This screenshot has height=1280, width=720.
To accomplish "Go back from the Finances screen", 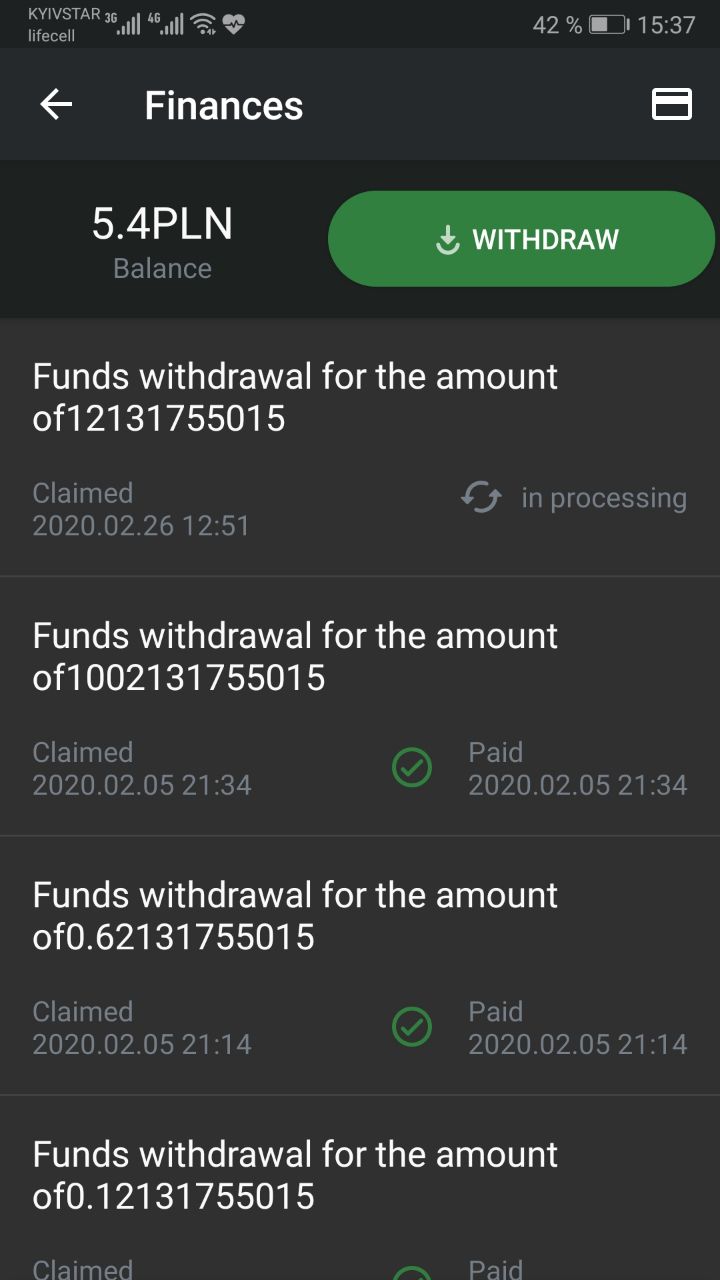I will click(x=56, y=105).
